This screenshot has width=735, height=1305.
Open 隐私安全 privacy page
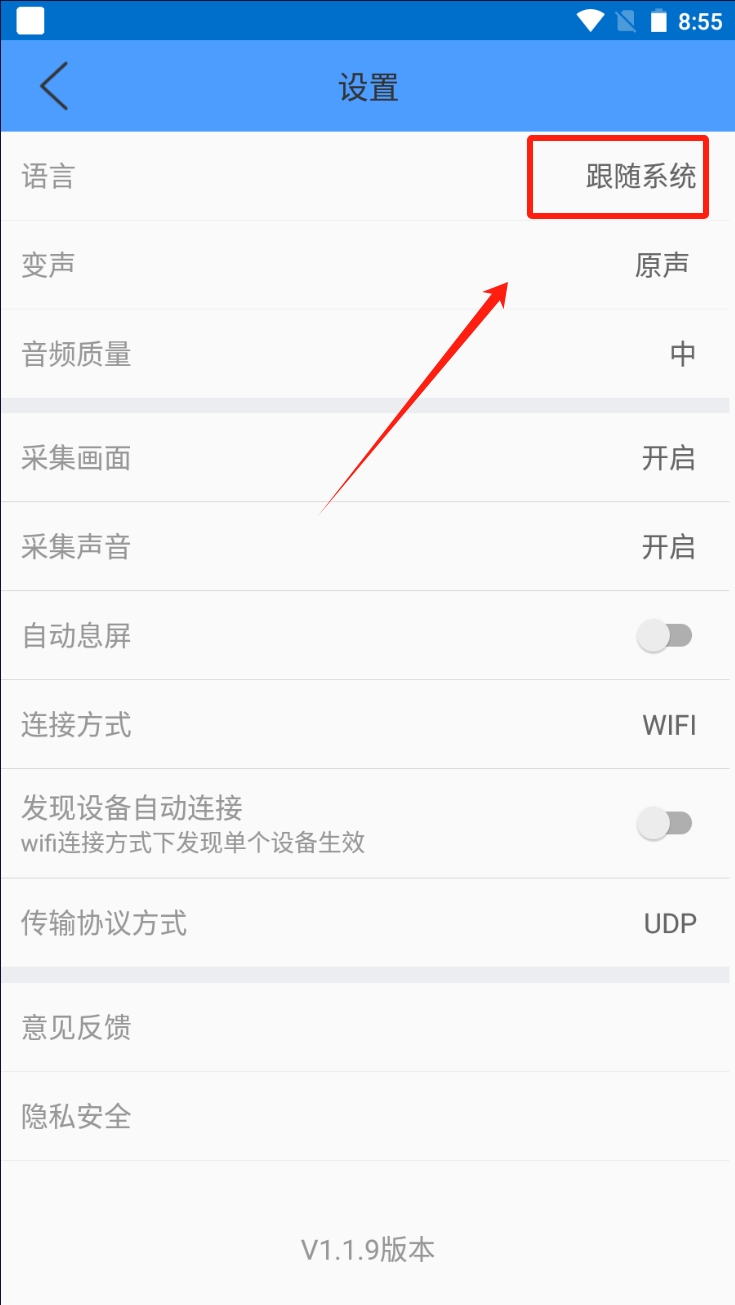point(367,1116)
